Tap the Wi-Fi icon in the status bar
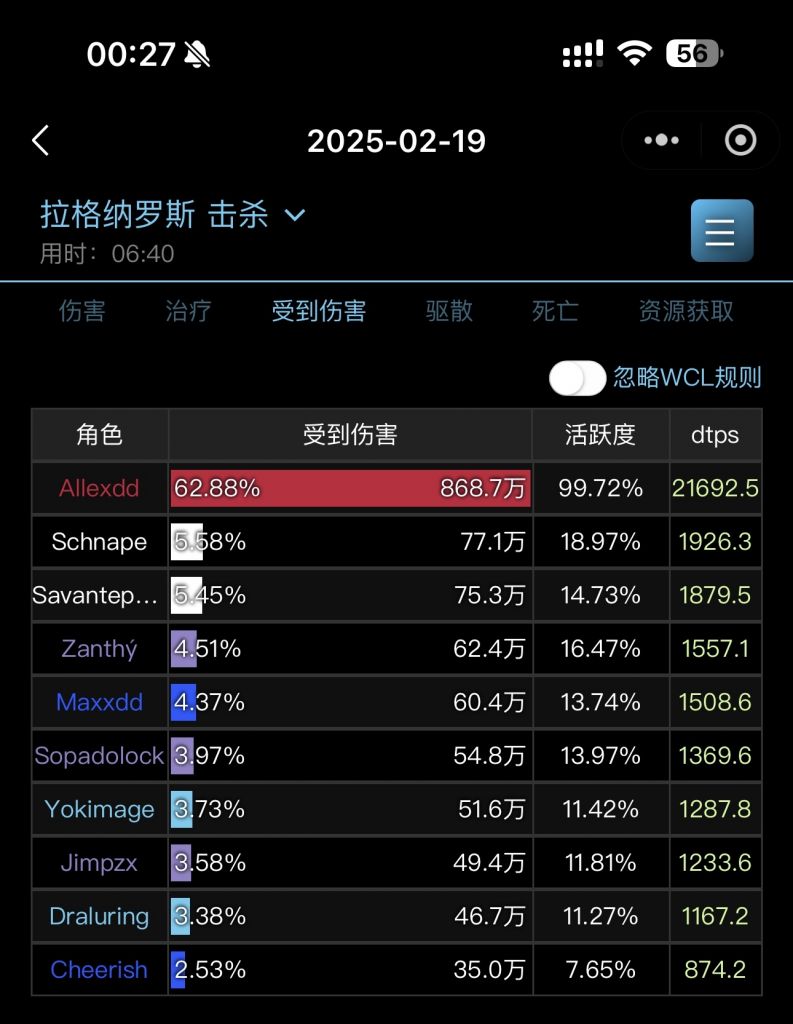Viewport: 793px width, 1024px height. tap(634, 53)
